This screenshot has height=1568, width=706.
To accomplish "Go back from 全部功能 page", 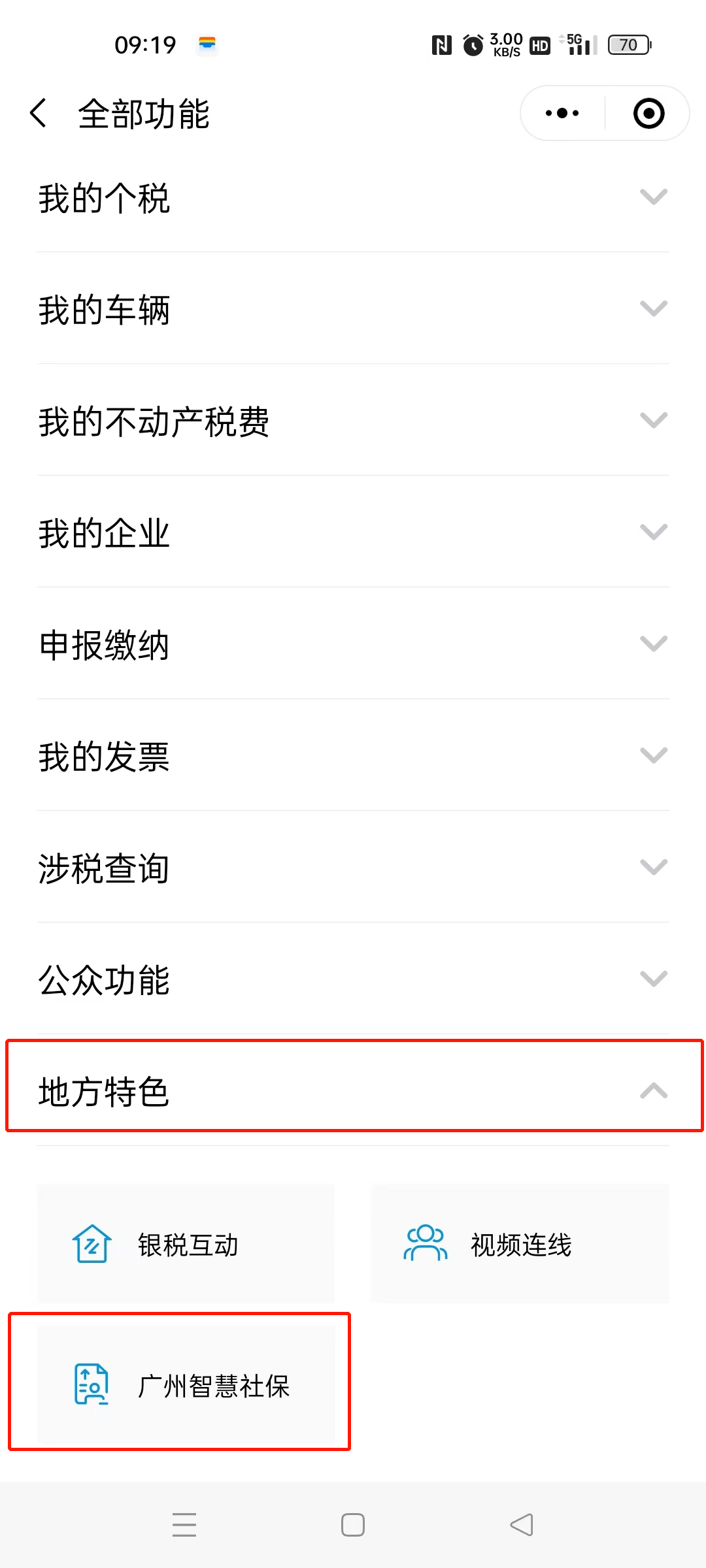I will [x=39, y=113].
